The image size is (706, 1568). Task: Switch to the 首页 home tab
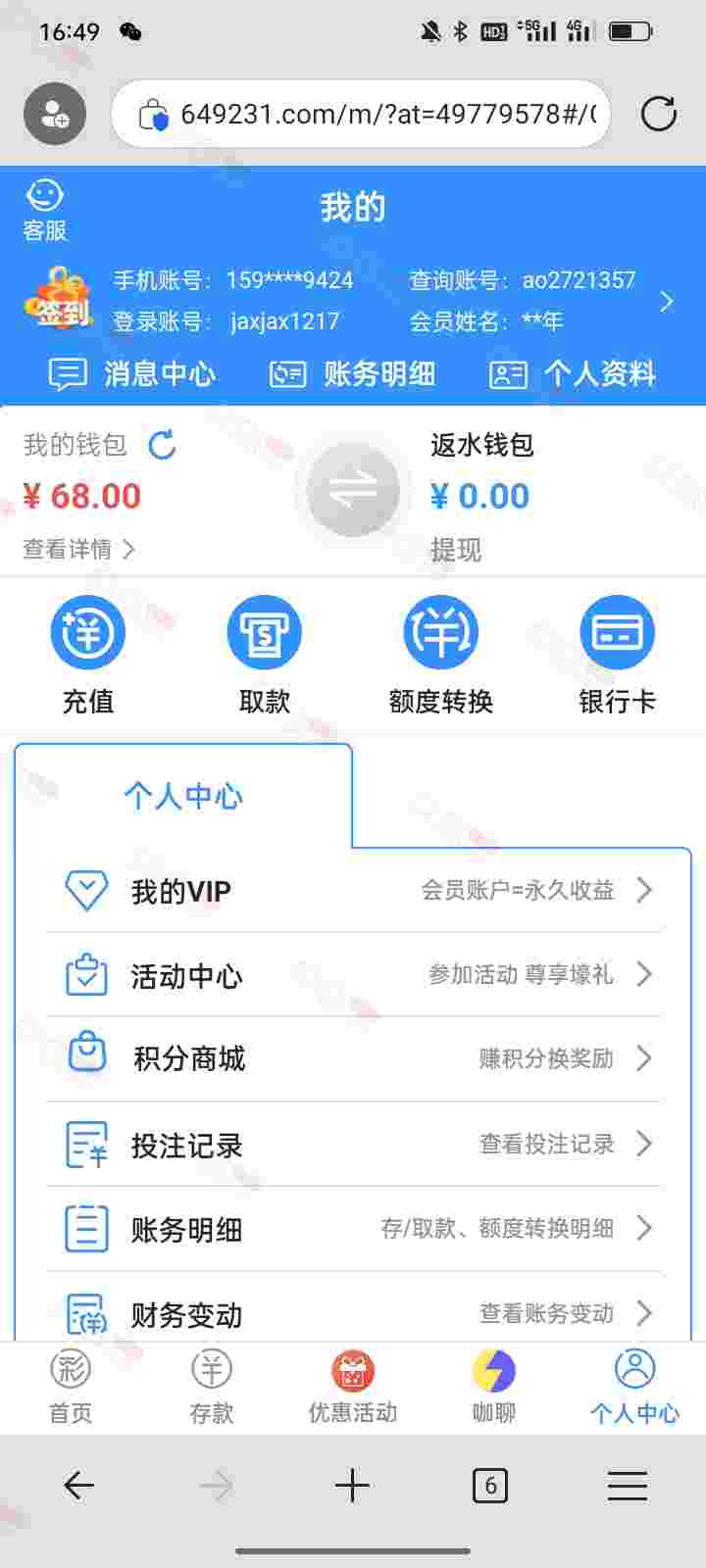(x=71, y=1386)
